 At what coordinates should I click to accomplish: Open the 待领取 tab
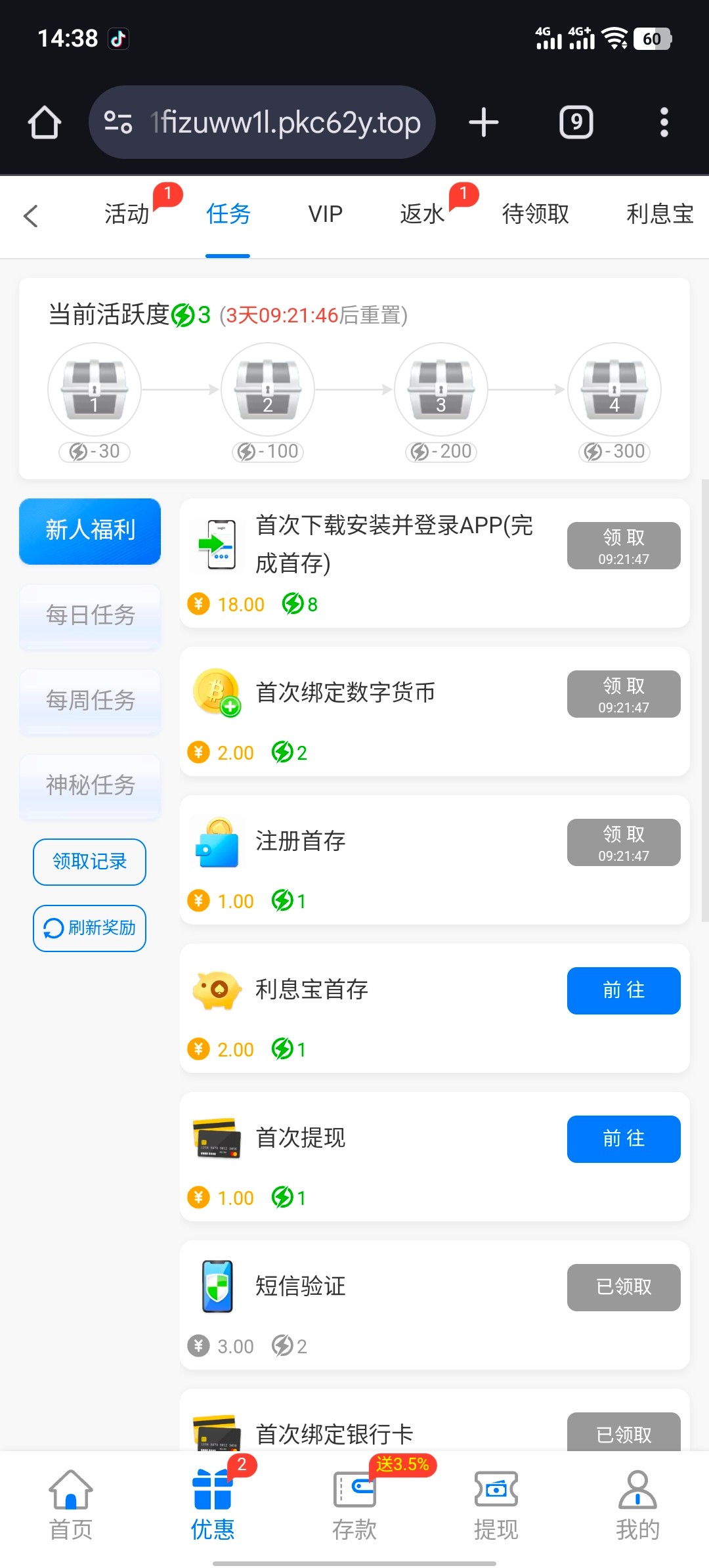point(535,214)
